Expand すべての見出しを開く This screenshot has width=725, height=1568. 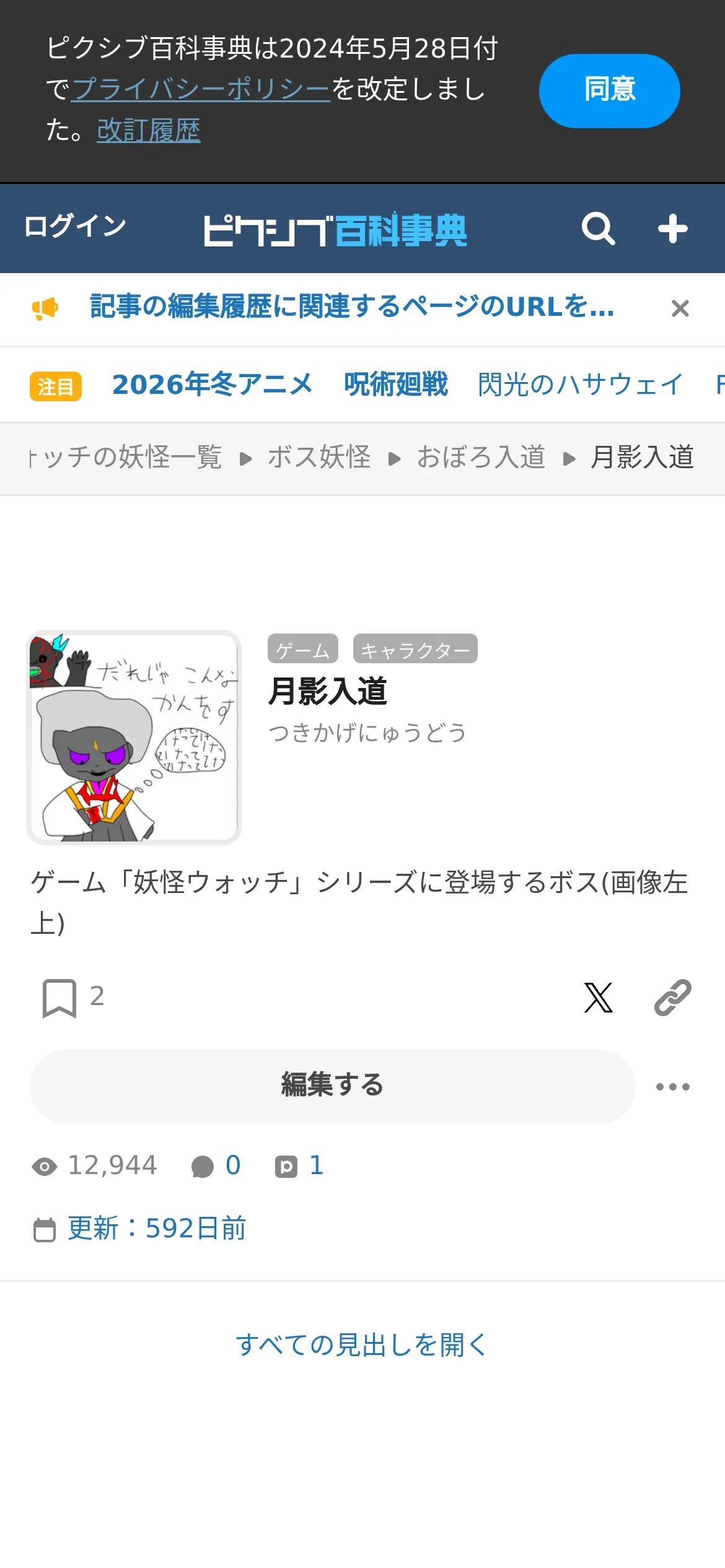pyautogui.click(x=362, y=1345)
